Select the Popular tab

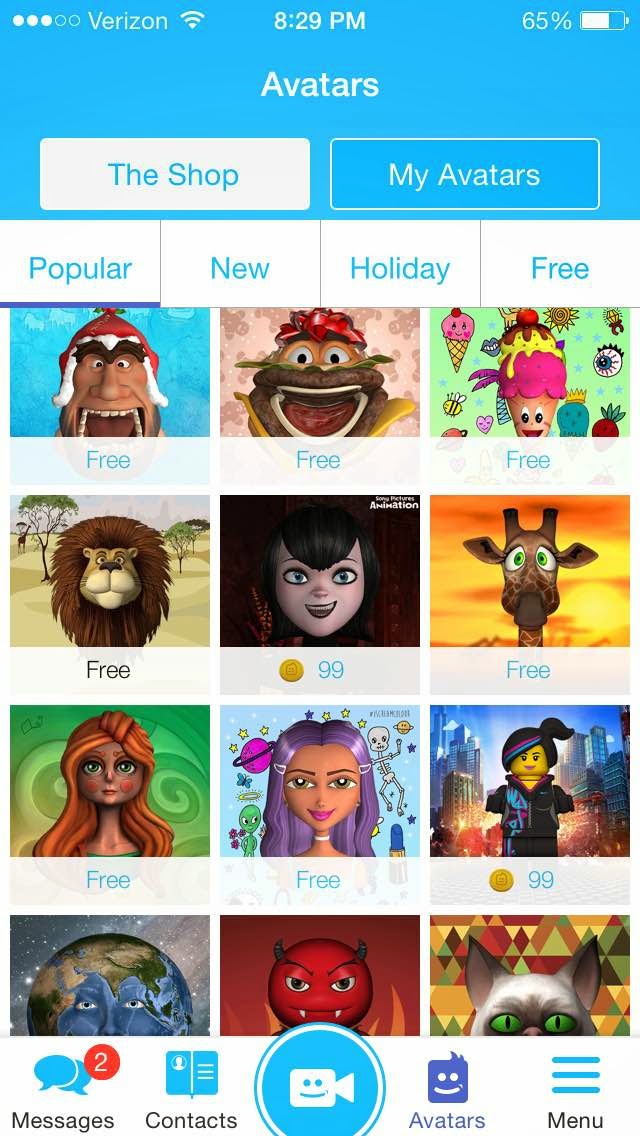[80, 268]
